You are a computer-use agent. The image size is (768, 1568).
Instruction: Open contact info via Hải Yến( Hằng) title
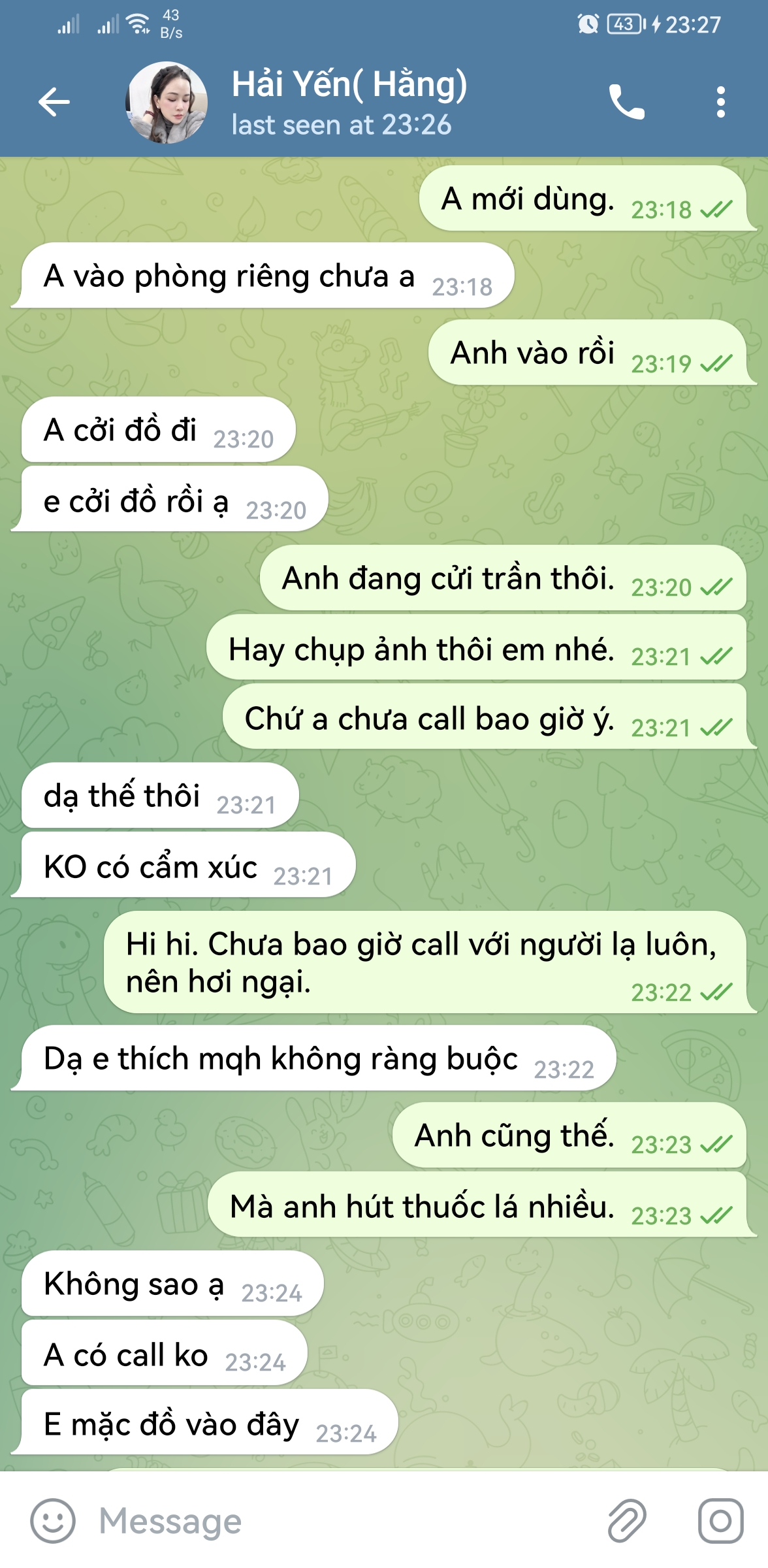click(349, 85)
